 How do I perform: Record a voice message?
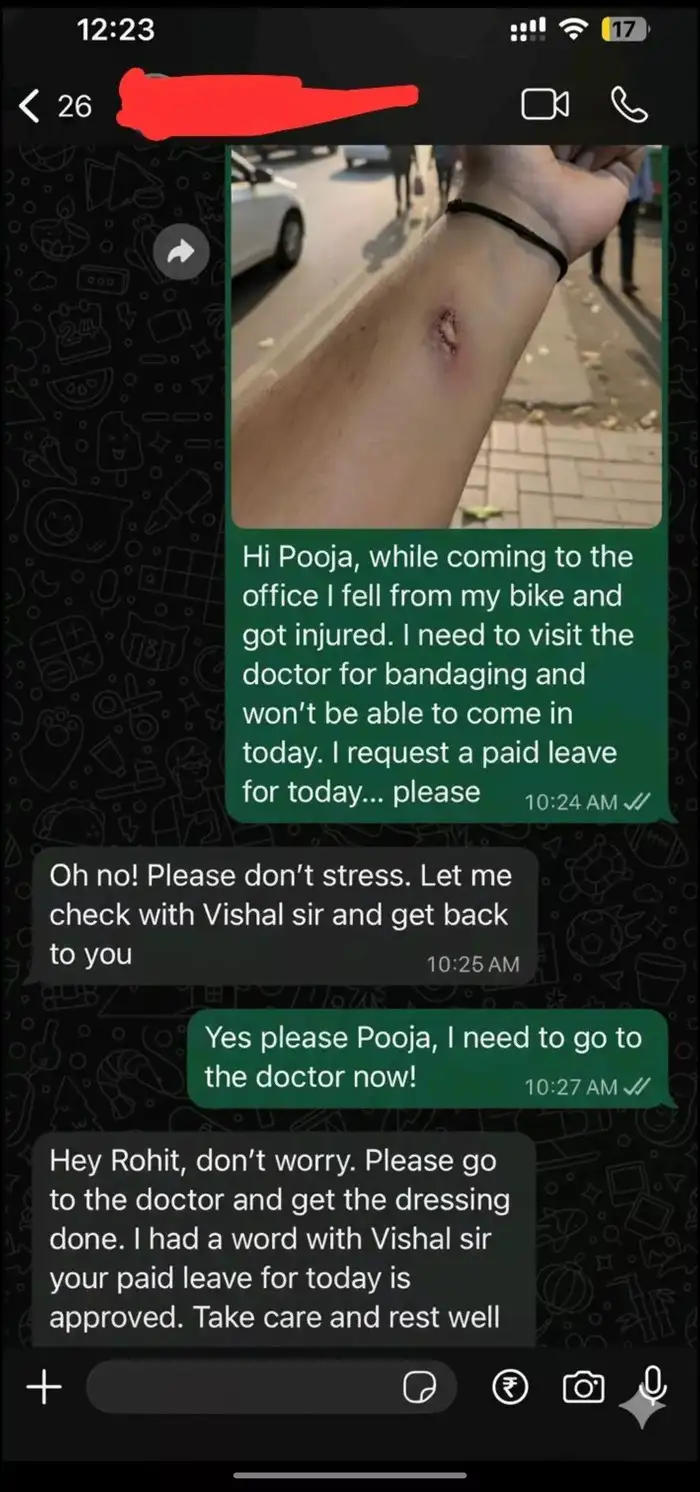pos(653,1384)
